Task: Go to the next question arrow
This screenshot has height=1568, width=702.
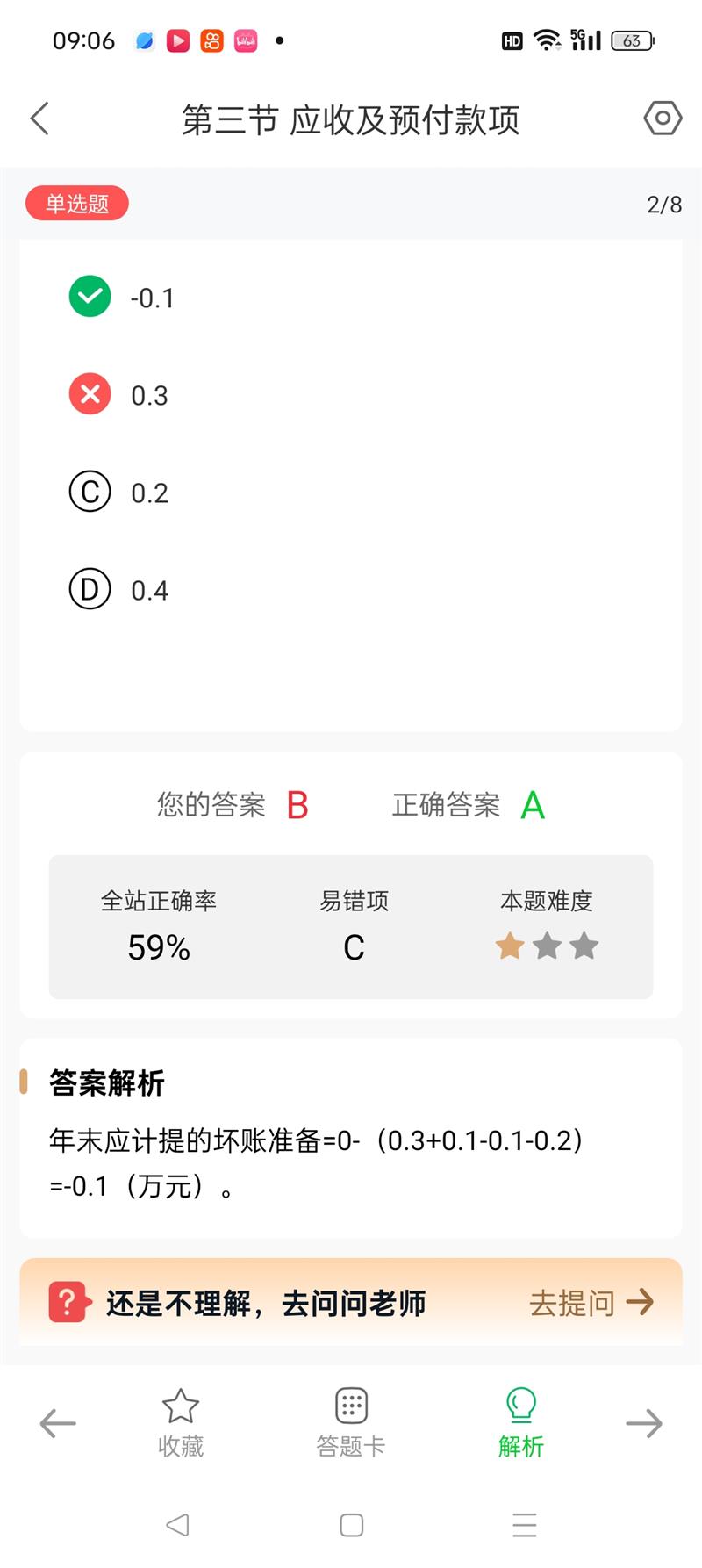Action: (x=643, y=1422)
